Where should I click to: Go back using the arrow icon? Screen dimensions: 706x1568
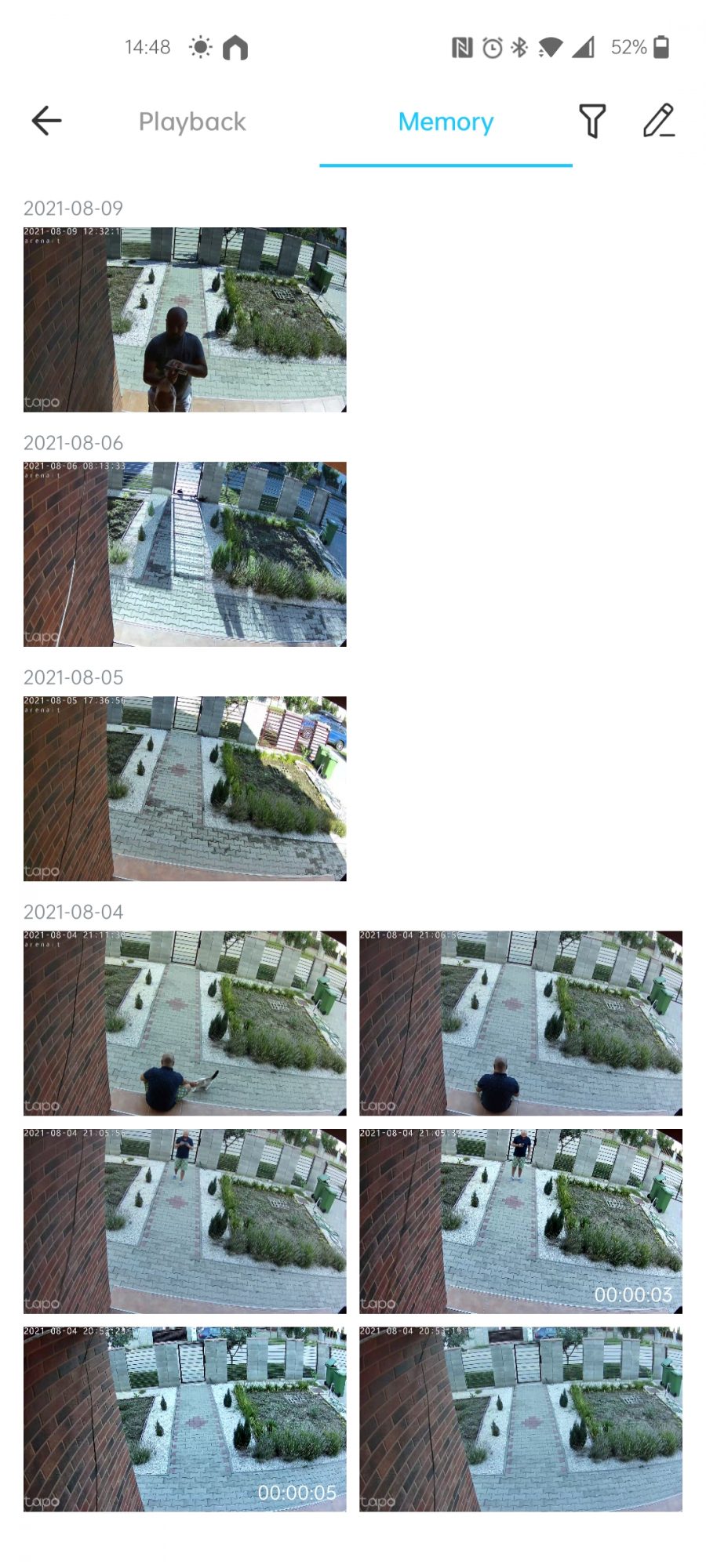(46, 121)
